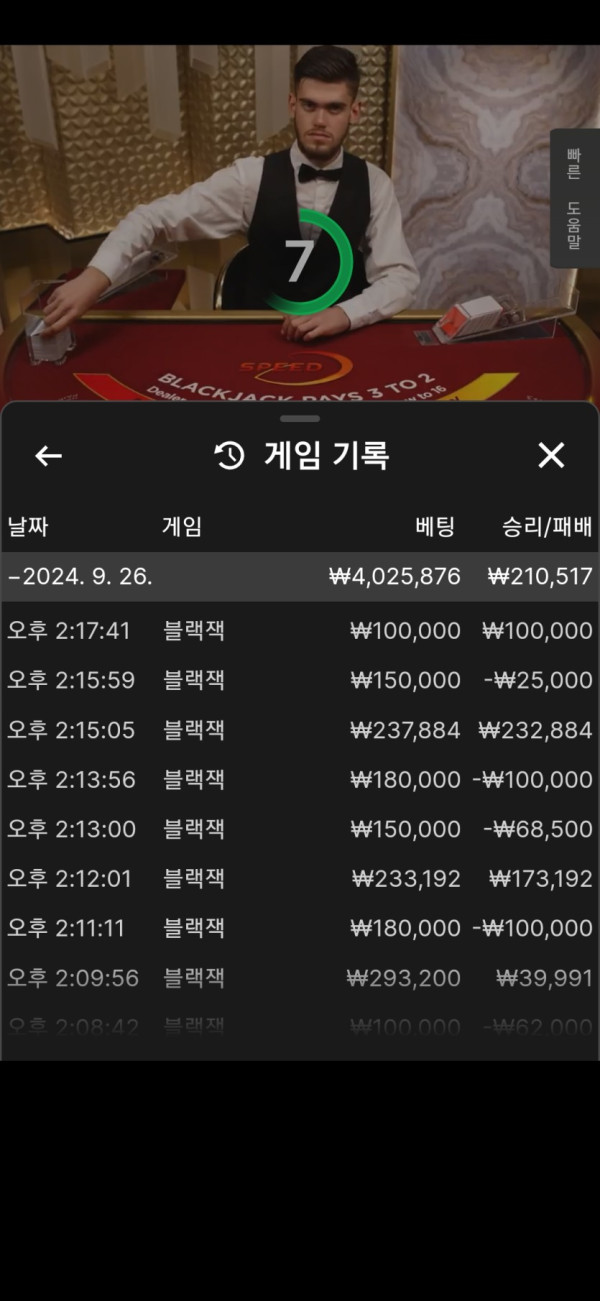Open the 2:15:59 blackjack game record

click(x=300, y=681)
